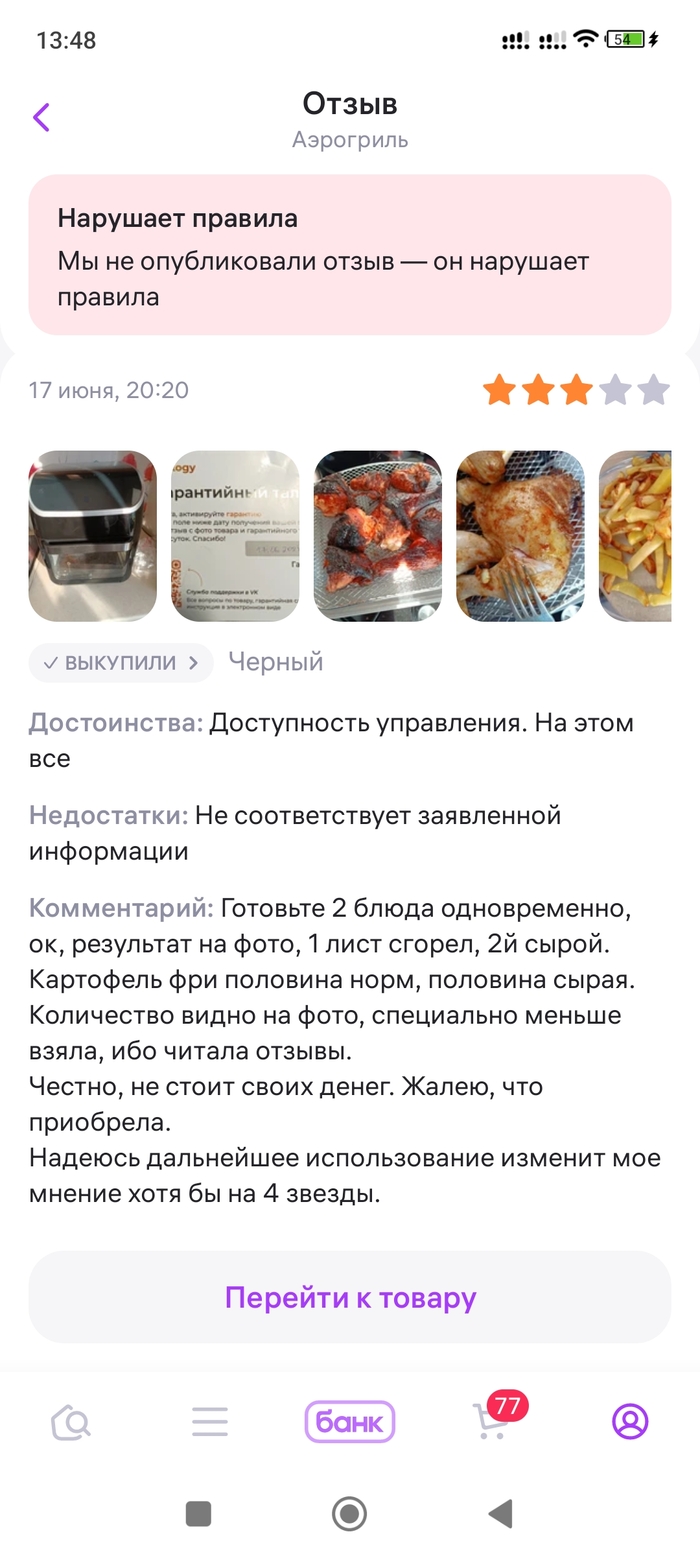Open the cart with 77 items
The height and width of the screenshot is (1556, 700).
click(491, 1421)
